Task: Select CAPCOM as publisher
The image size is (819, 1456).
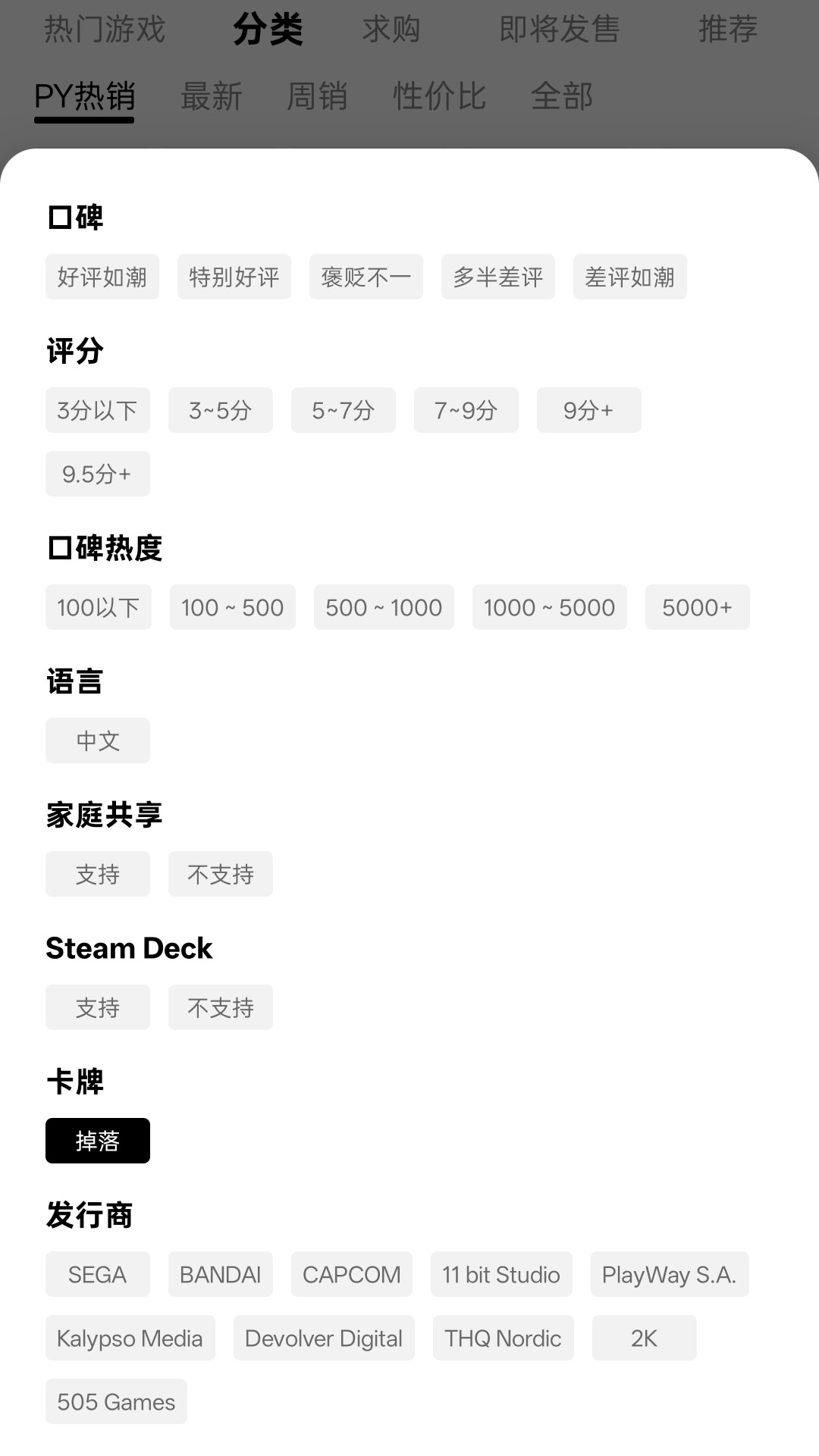Action: click(351, 1275)
